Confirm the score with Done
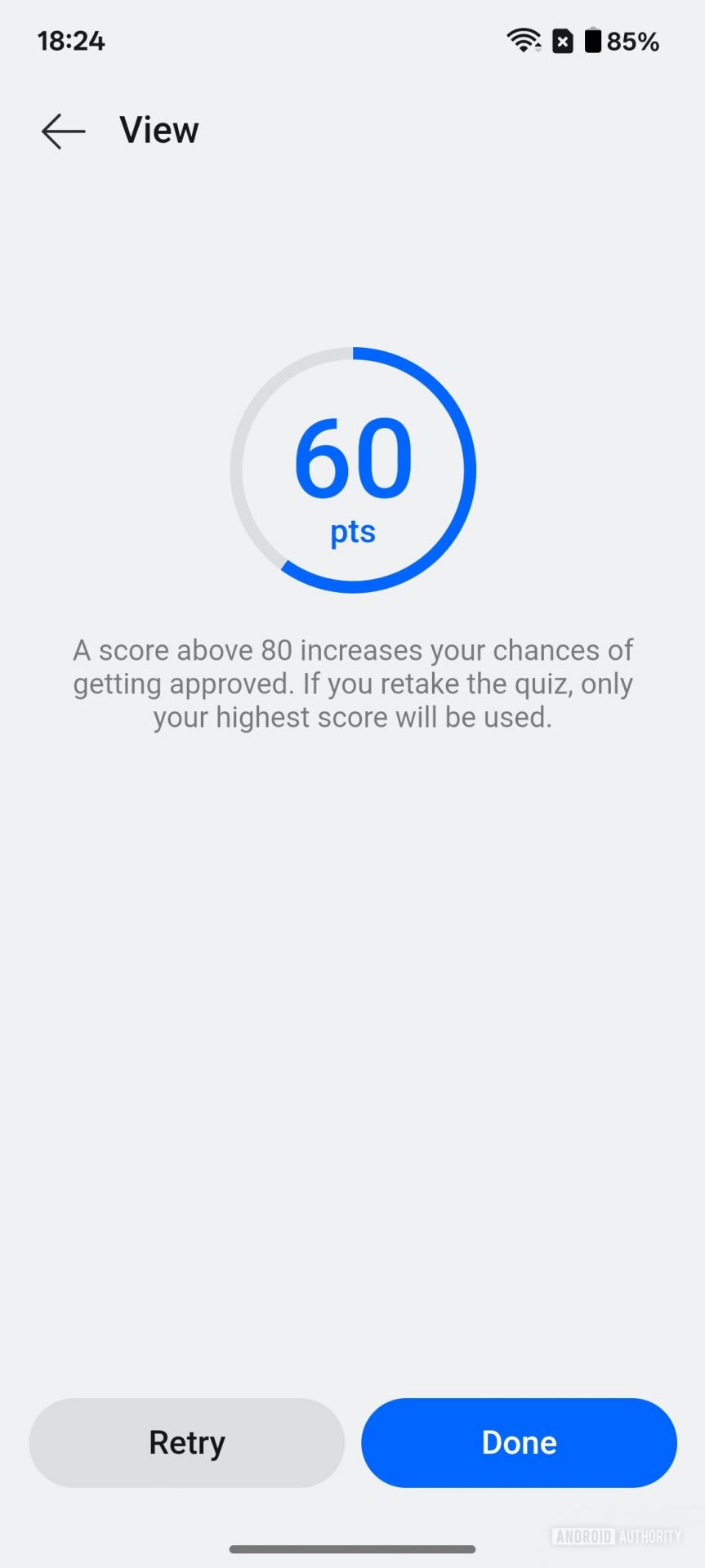Screen dimensions: 705x1568 pos(519,1442)
